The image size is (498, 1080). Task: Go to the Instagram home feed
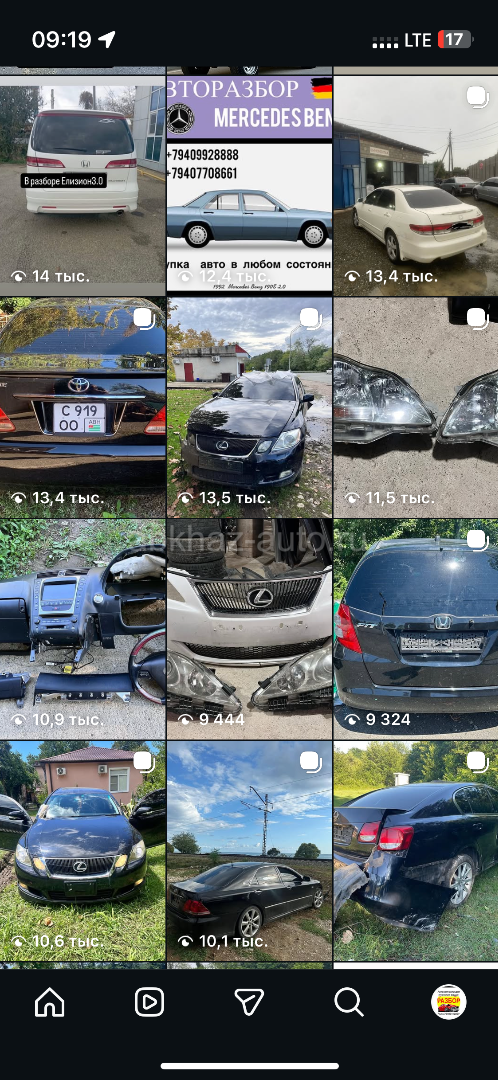click(x=50, y=1002)
